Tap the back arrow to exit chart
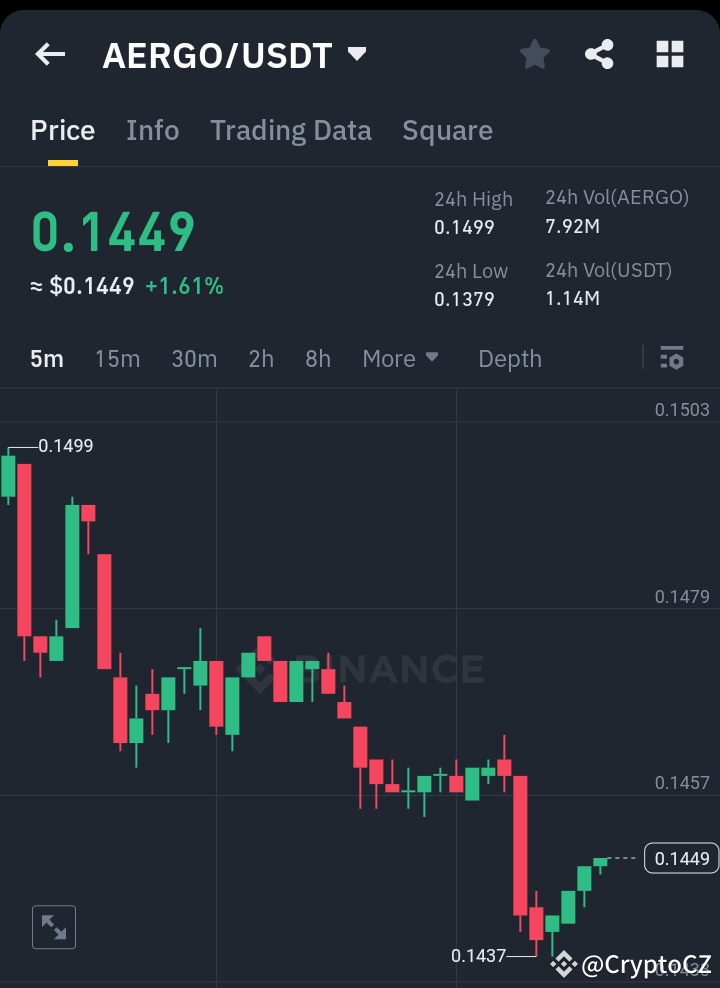720x988 pixels. click(49, 54)
